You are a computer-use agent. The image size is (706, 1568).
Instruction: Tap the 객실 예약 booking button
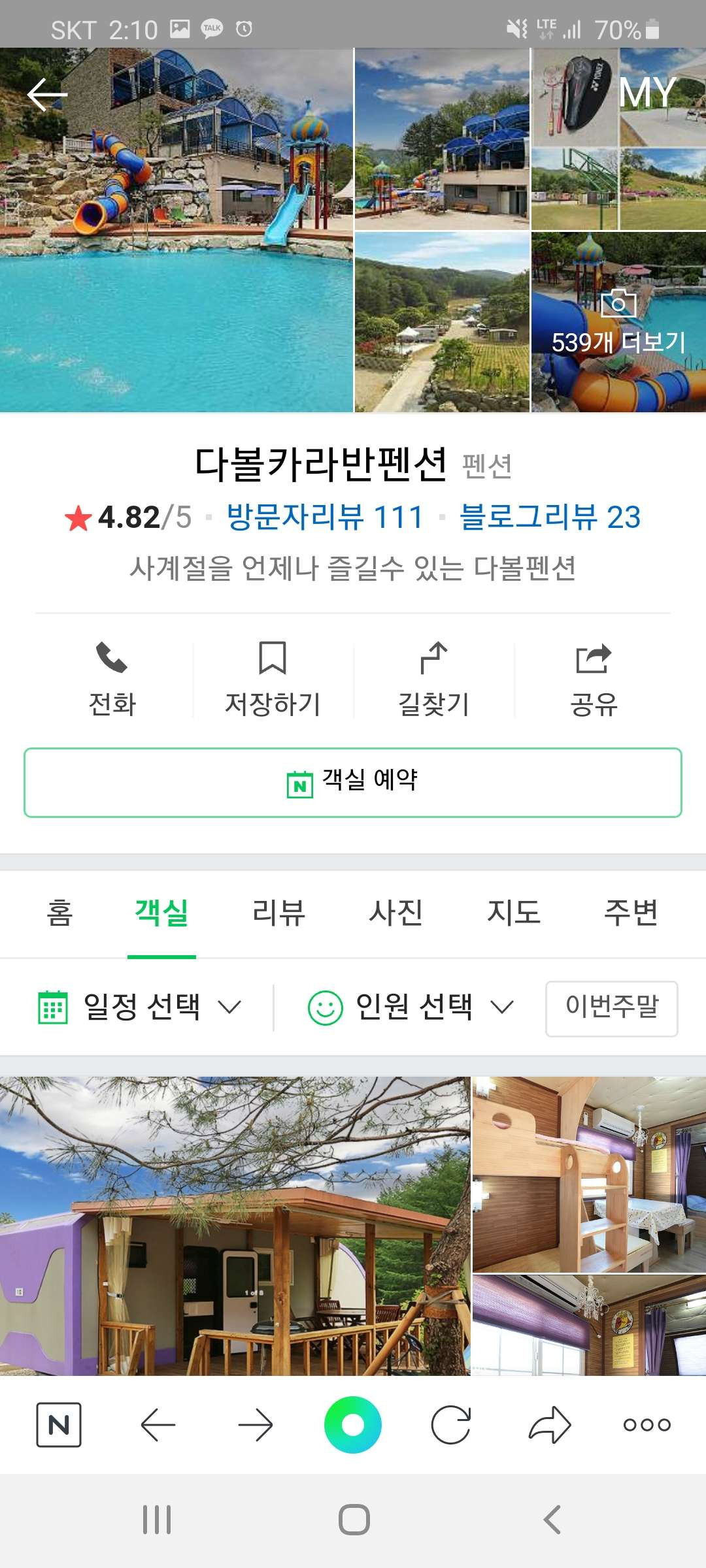(x=353, y=782)
